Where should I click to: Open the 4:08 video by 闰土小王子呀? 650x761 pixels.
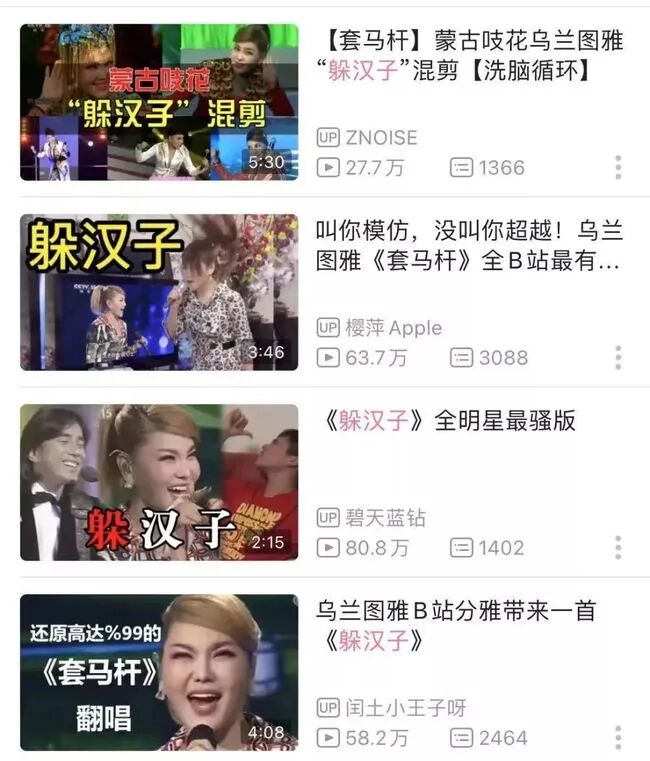point(159,672)
